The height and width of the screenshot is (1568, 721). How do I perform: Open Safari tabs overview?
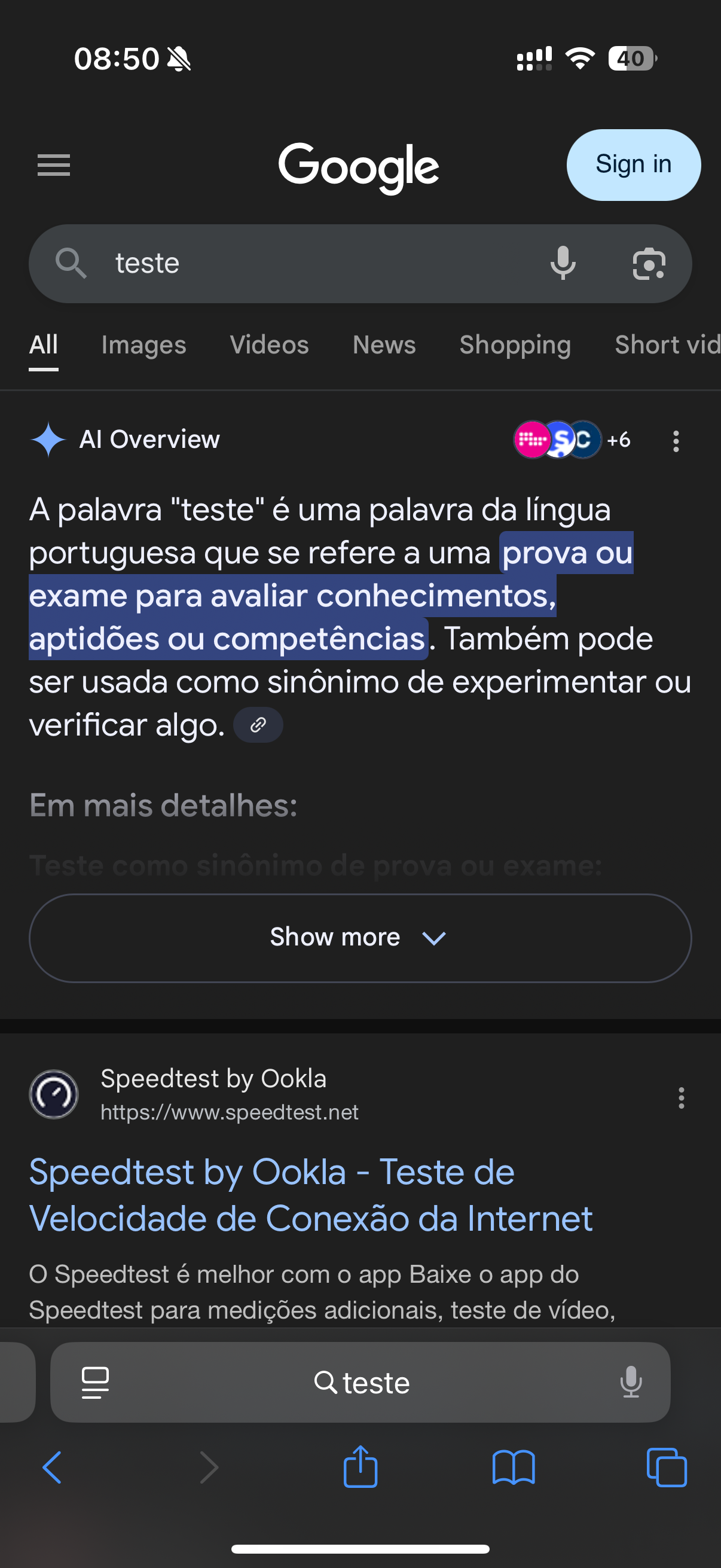pyautogui.click(x=666, y=1468)
